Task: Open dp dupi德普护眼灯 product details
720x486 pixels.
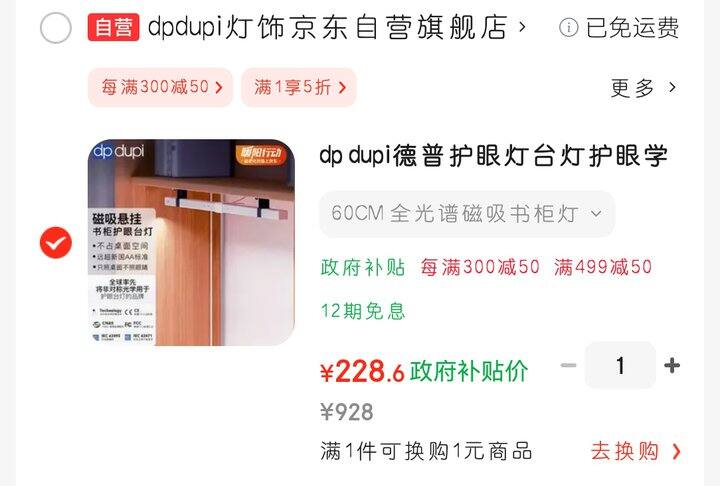Action: tap(493, 156)
